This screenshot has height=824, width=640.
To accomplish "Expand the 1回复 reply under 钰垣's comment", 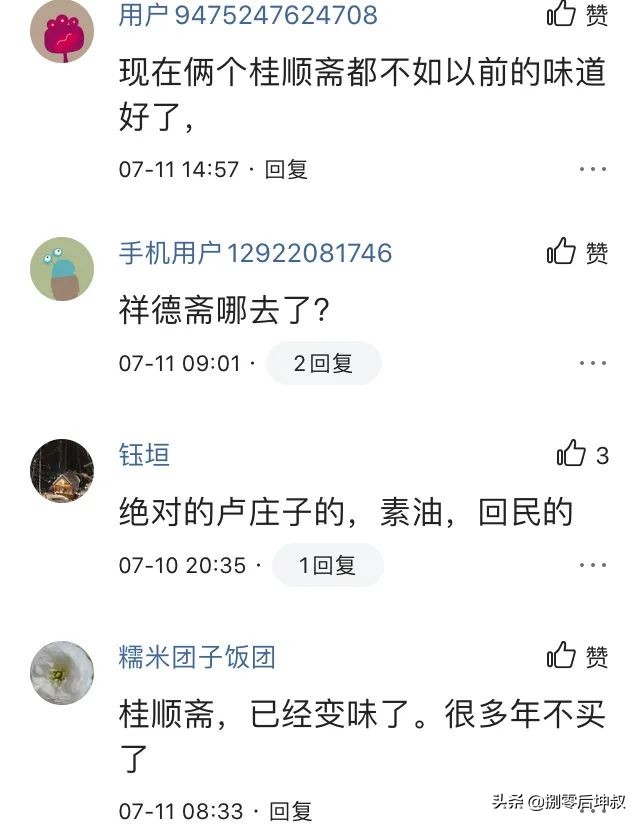I will click(327, 565).
